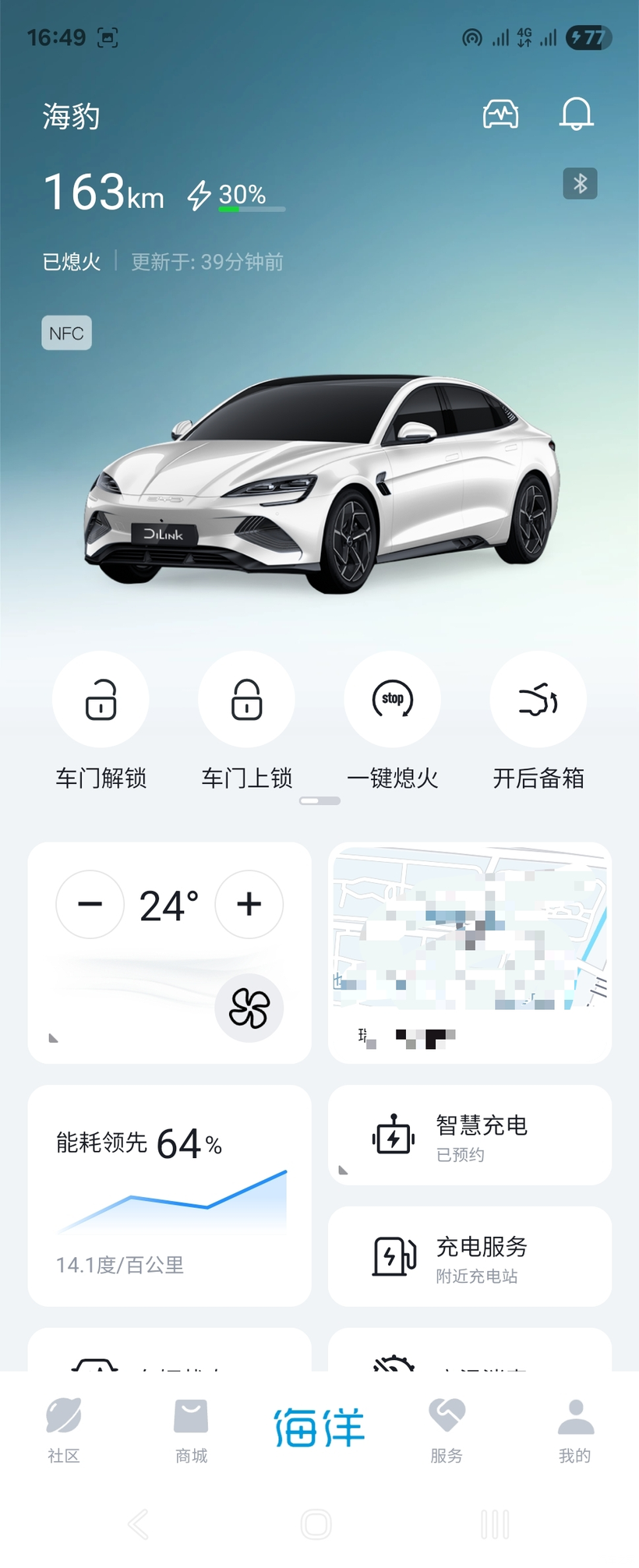Viewport: 639px width, 1568px height.
Task: Toggle the air conditioner fan
Action: point(249,1007)
